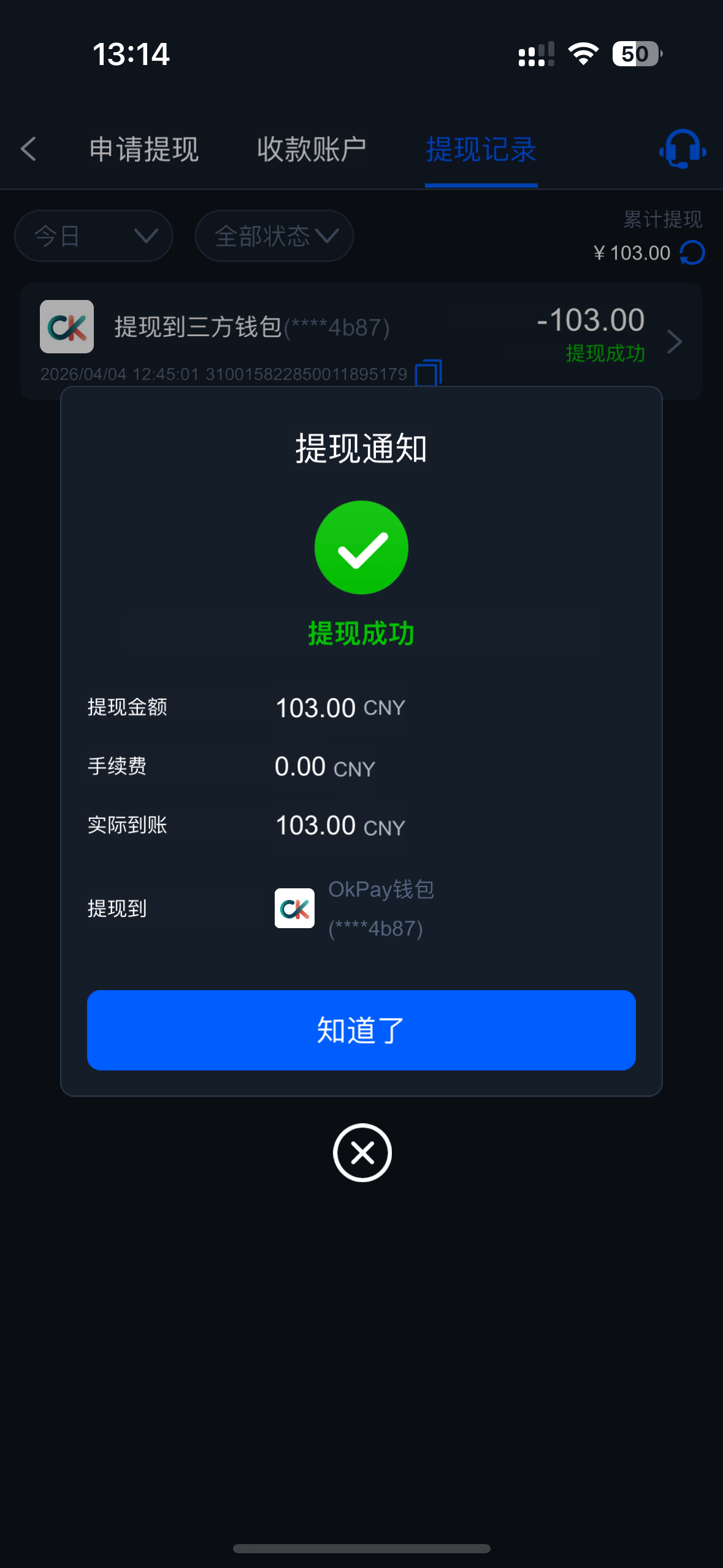Open the 今日 date filter dropdown
Image resolution: width=723 pixels, height=1568 pixels.
(93, 236)
